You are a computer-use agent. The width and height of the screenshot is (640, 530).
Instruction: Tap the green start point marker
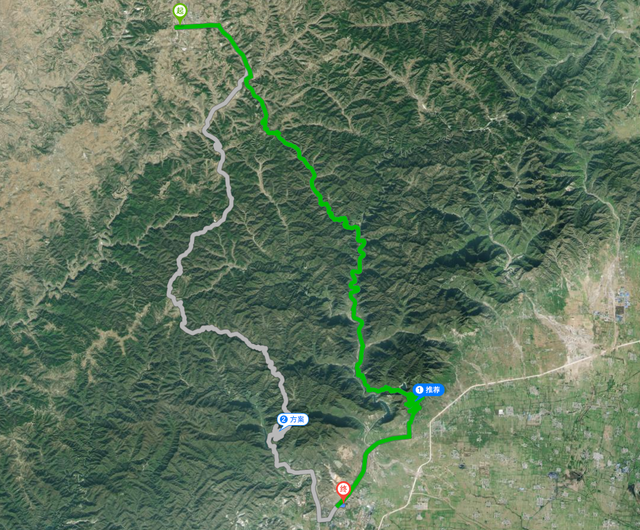point(179,13)
